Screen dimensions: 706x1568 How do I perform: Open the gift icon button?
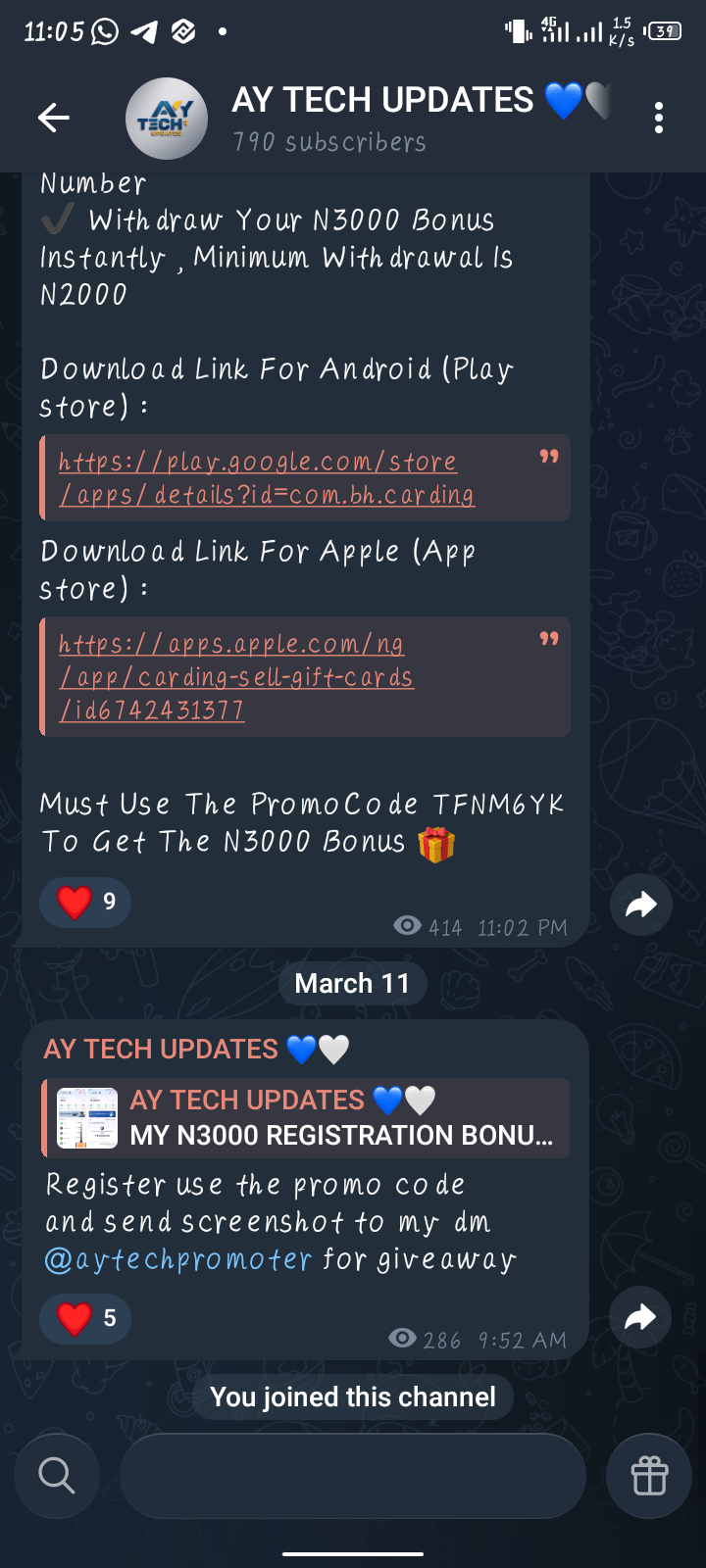coord(649,1475)
